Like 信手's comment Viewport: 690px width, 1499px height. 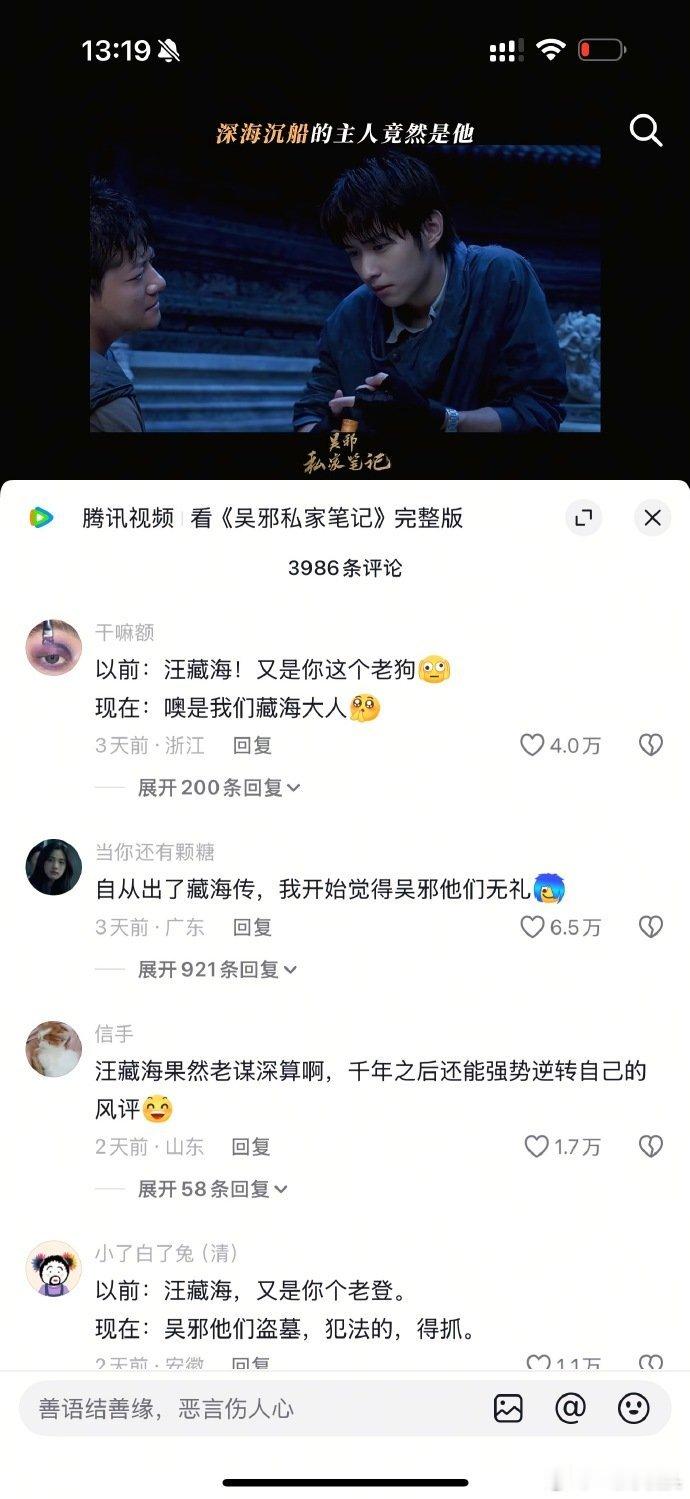coord(537,1147)
